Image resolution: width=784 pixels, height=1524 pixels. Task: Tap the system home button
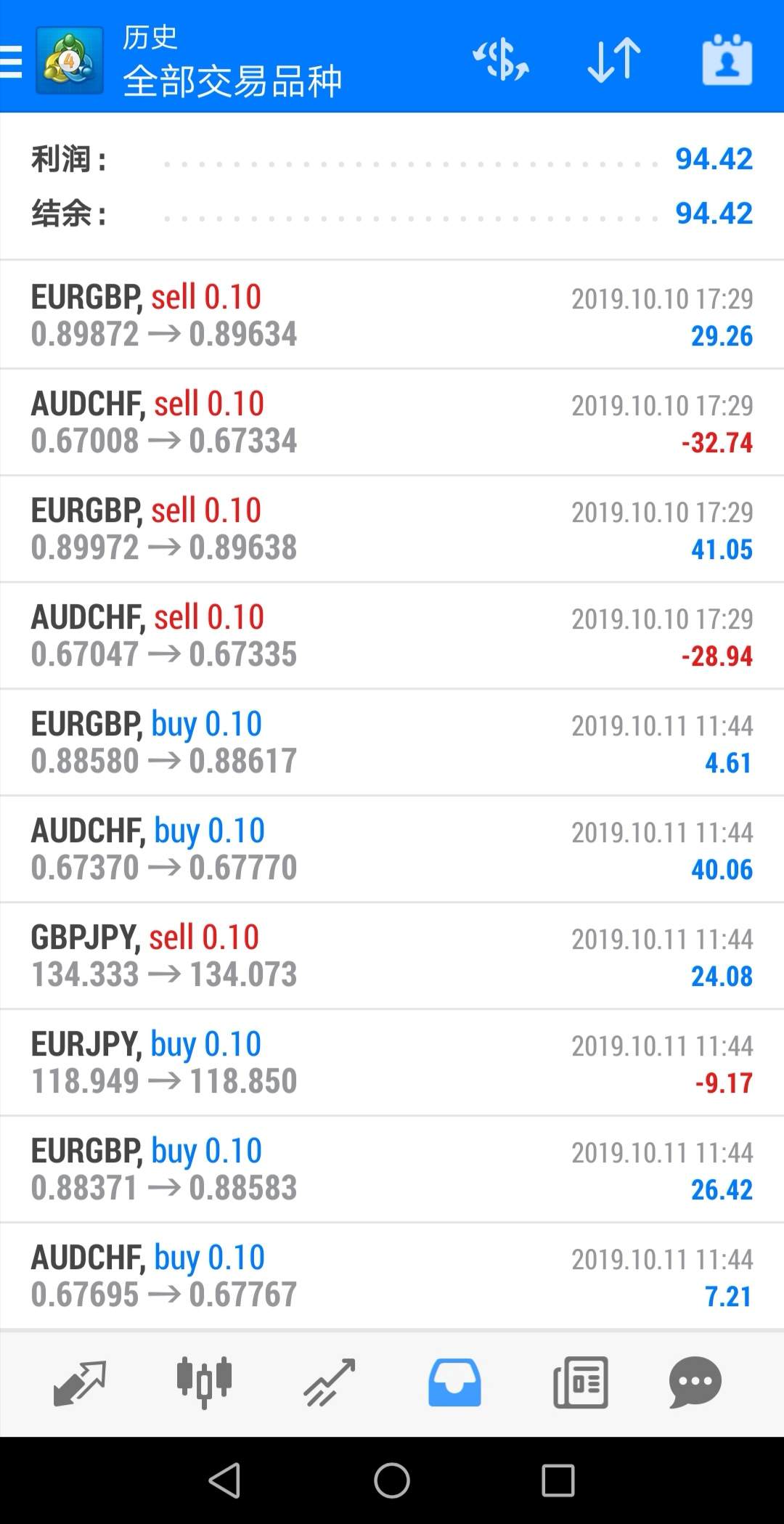[x=392, y=1480]
